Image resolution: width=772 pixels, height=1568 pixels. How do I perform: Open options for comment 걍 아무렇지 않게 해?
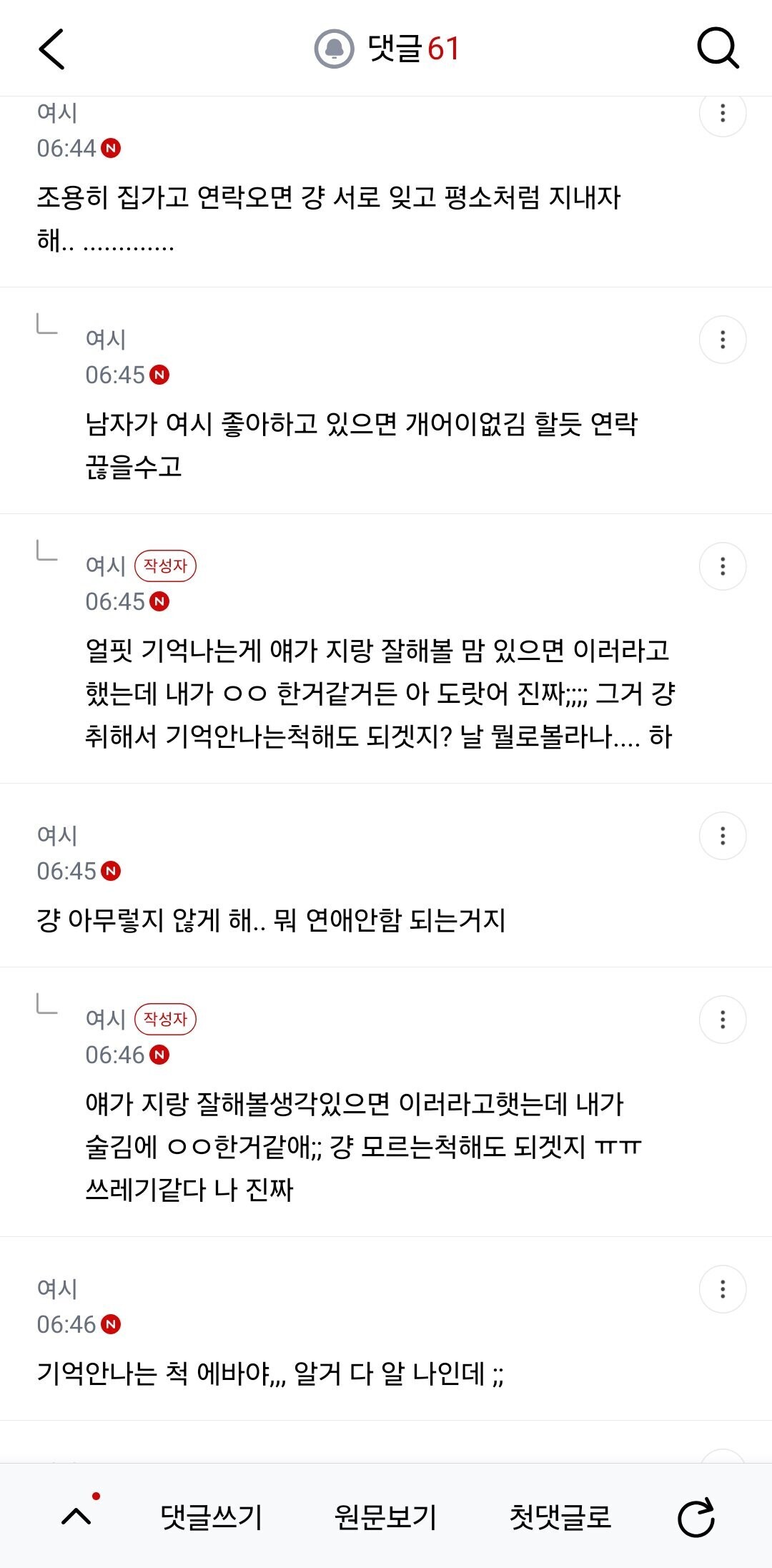pos(723,836)
